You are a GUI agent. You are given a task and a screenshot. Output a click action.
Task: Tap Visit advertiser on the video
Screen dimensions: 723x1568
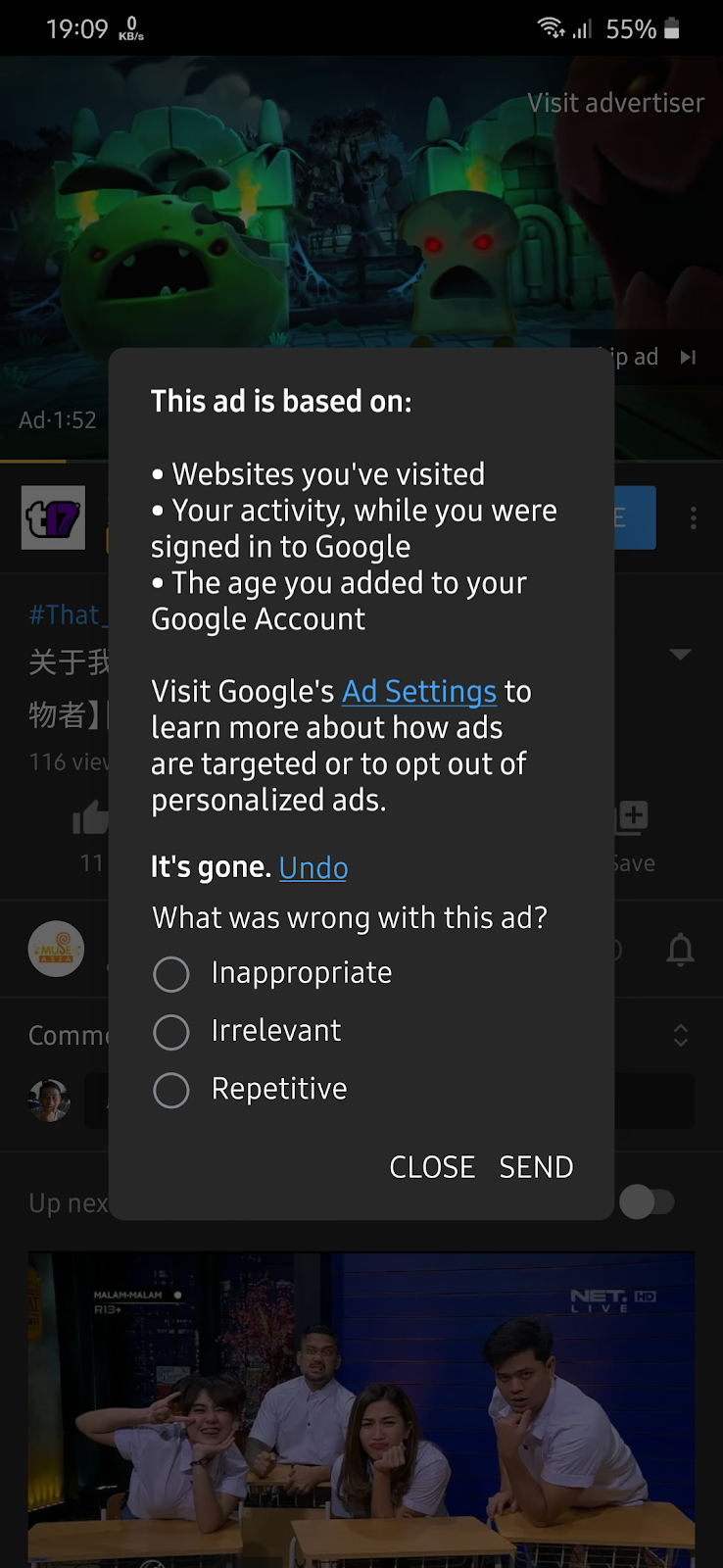tap(615, 103)
